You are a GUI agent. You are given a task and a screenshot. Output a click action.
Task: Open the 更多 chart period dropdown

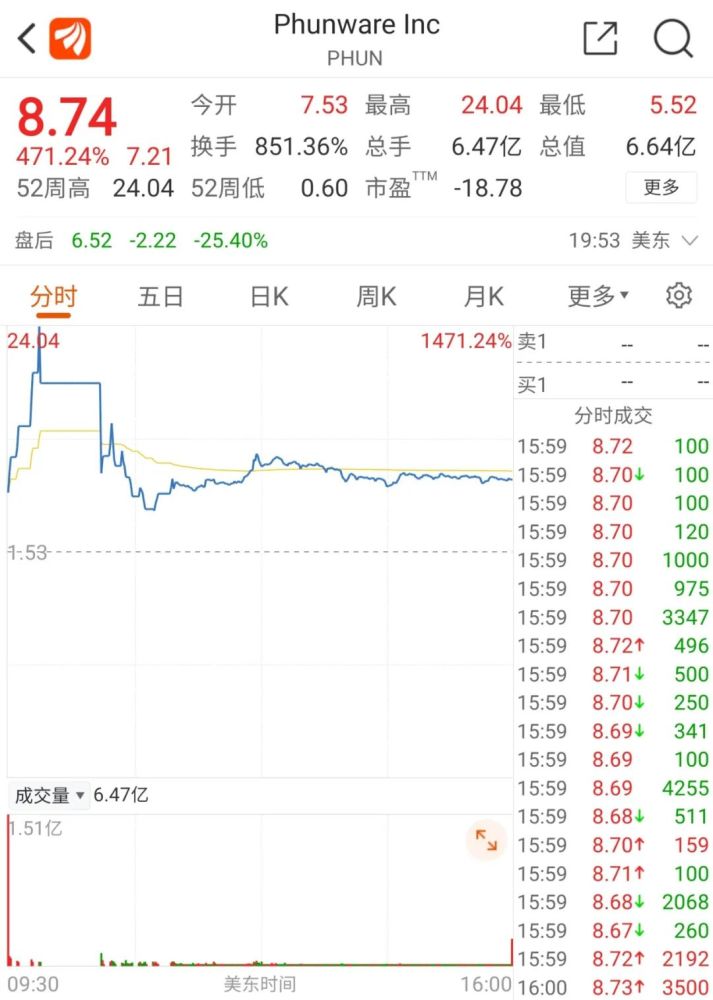pos(598,296)
